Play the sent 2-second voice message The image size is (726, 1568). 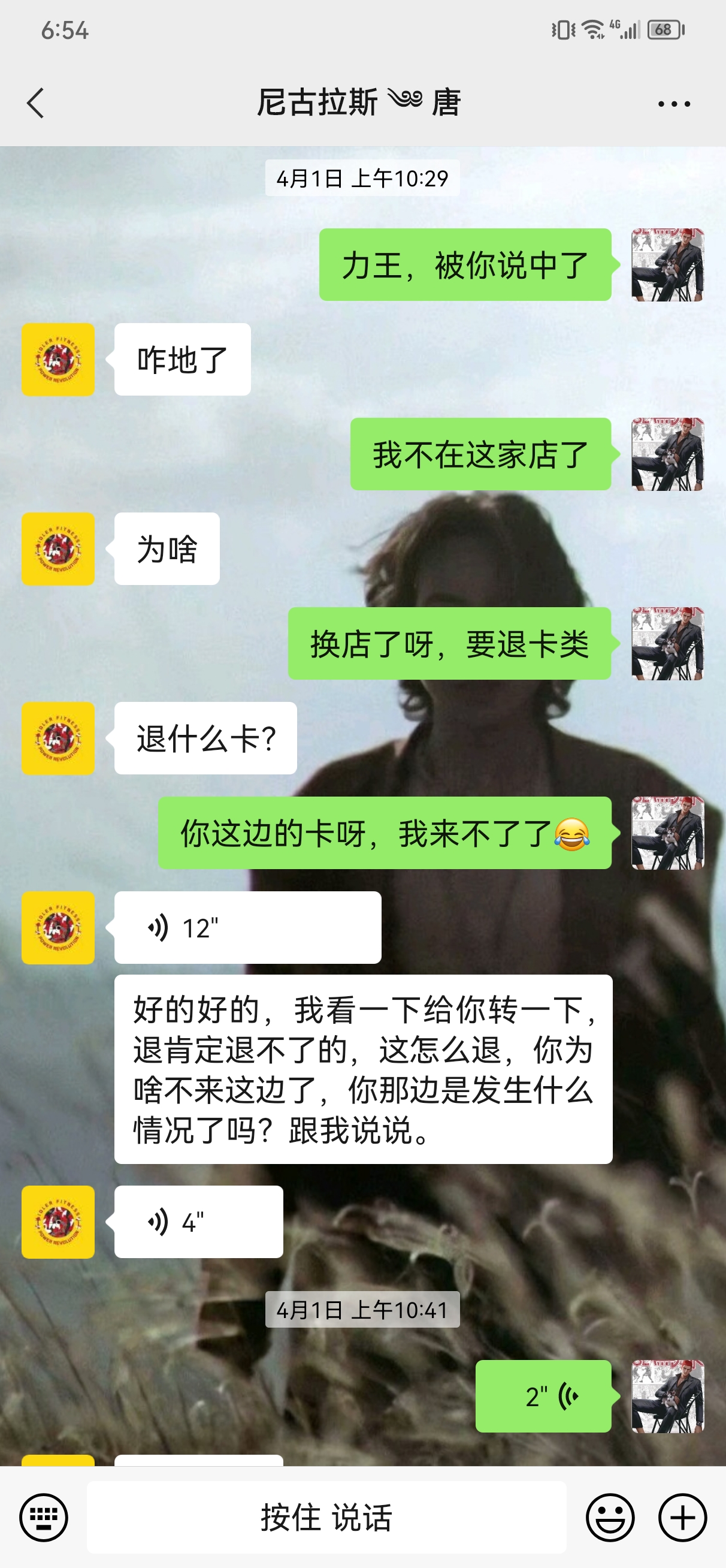coord(543,1396)
